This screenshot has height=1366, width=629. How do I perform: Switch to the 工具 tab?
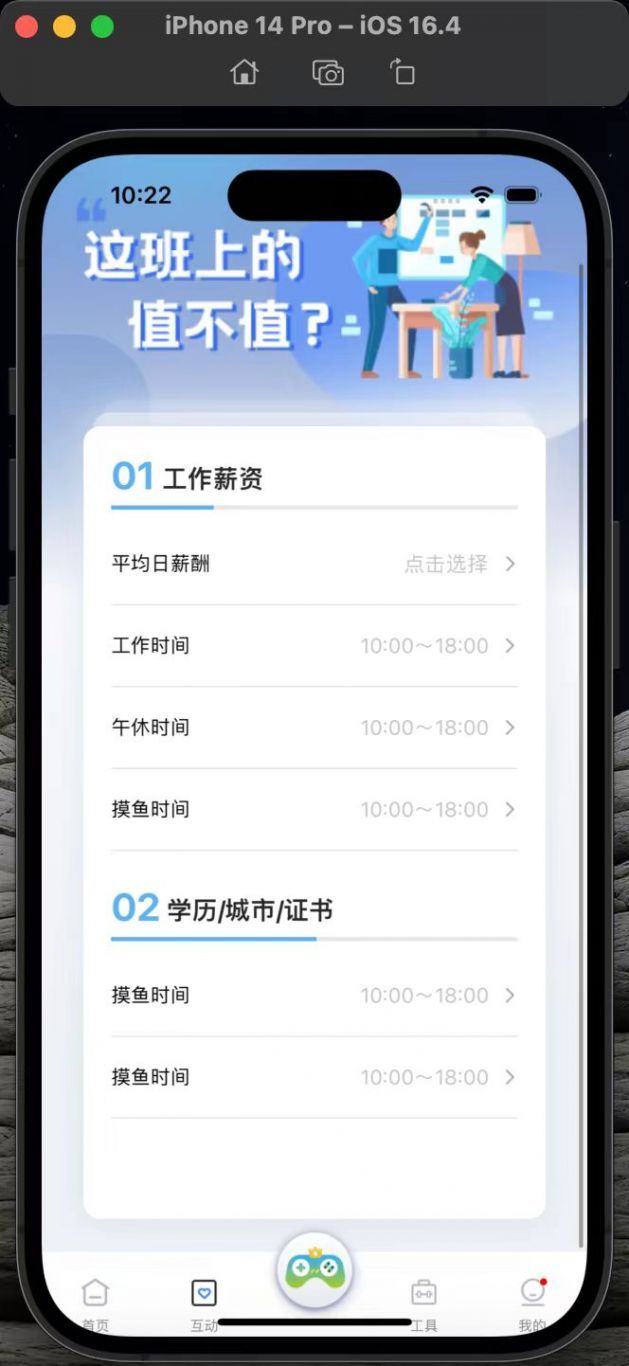tap(424, 1304)
